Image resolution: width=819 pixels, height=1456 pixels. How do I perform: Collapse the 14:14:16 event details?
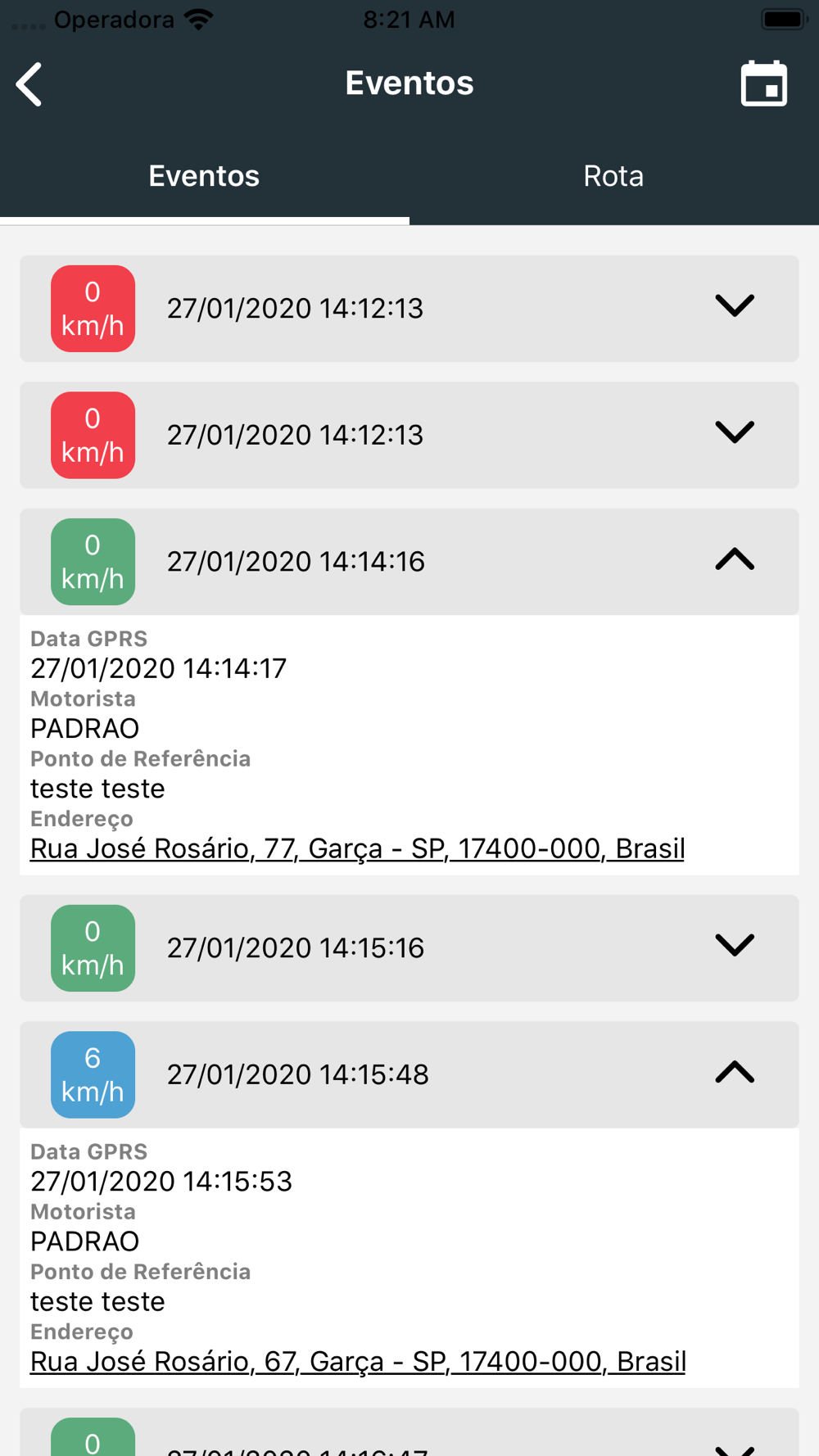735,560
